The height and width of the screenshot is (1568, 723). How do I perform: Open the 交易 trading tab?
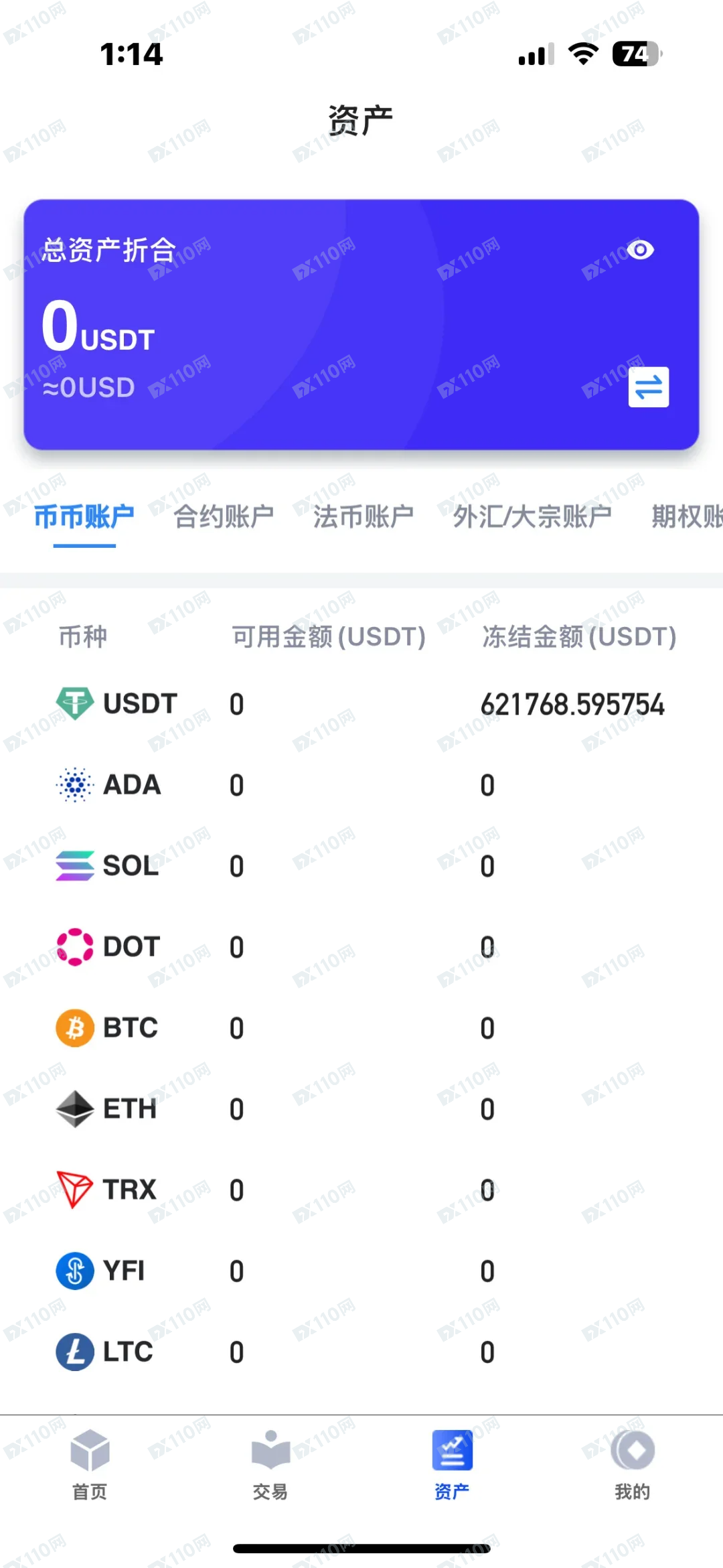[x=270, y=1464]
